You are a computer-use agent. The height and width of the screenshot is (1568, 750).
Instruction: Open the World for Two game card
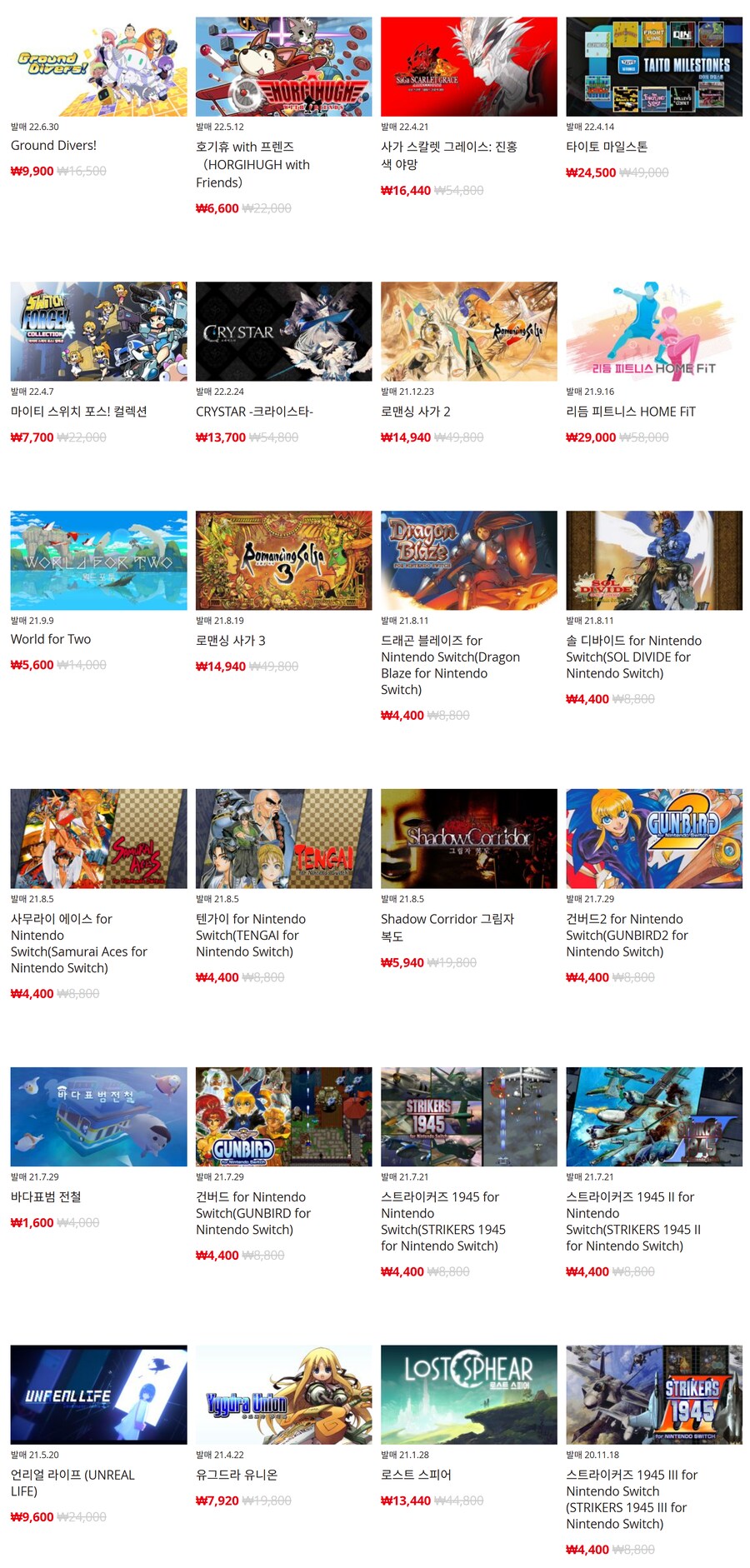point(98,560)
